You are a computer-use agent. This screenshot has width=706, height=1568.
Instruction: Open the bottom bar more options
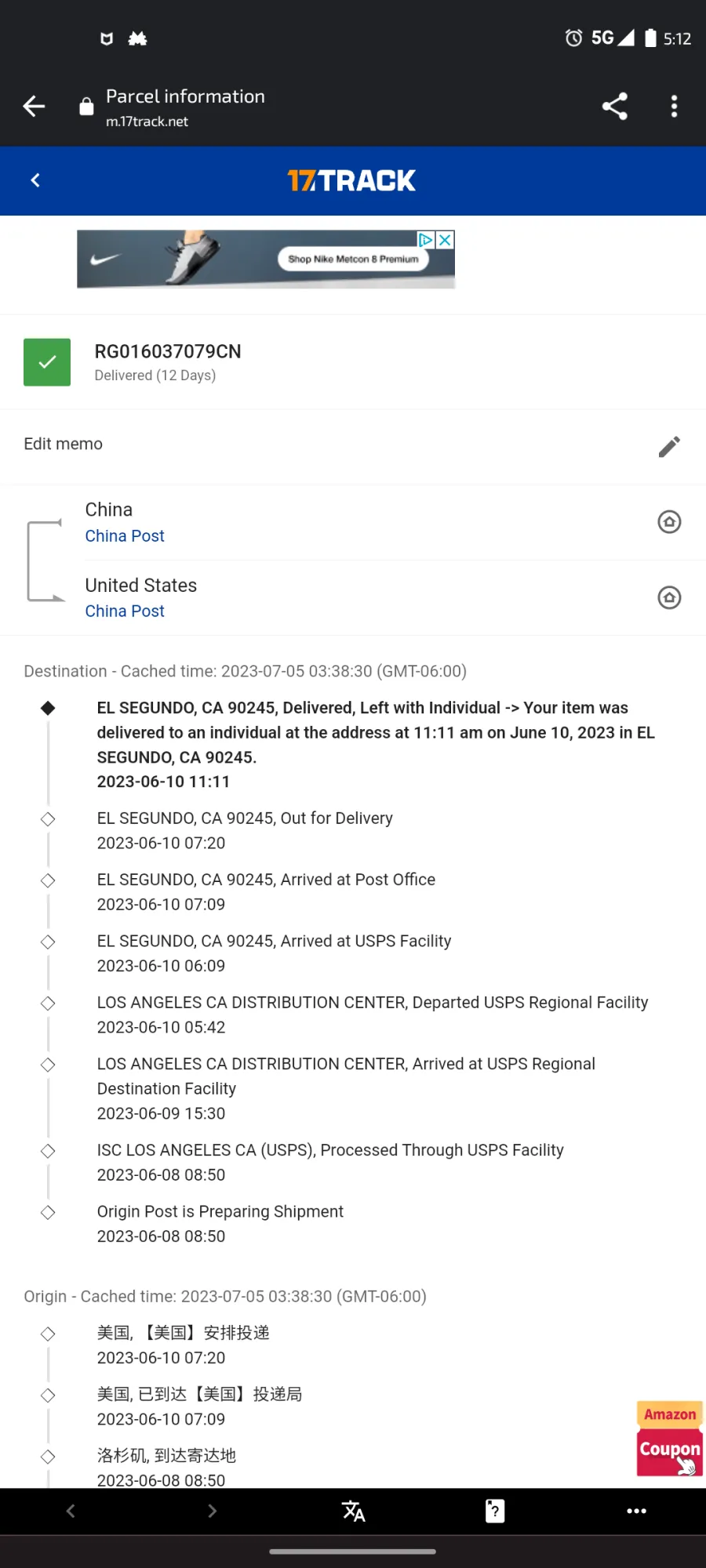point(636,1511)
